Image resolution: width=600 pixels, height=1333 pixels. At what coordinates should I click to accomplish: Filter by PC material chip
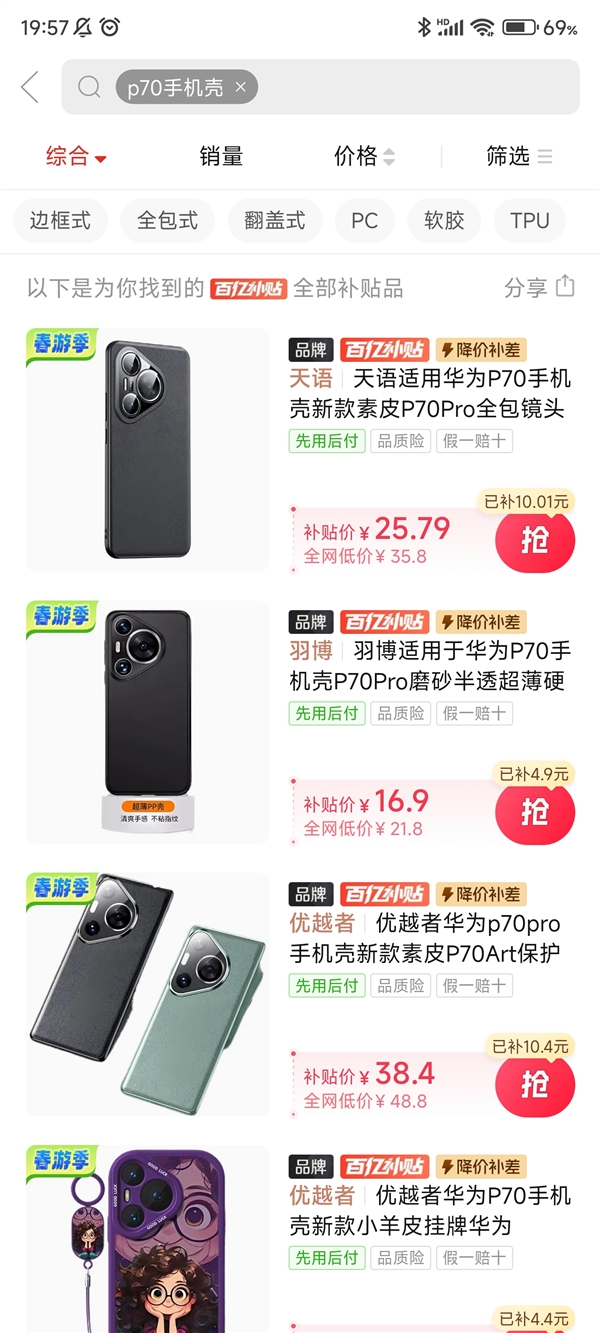[365, 221]
